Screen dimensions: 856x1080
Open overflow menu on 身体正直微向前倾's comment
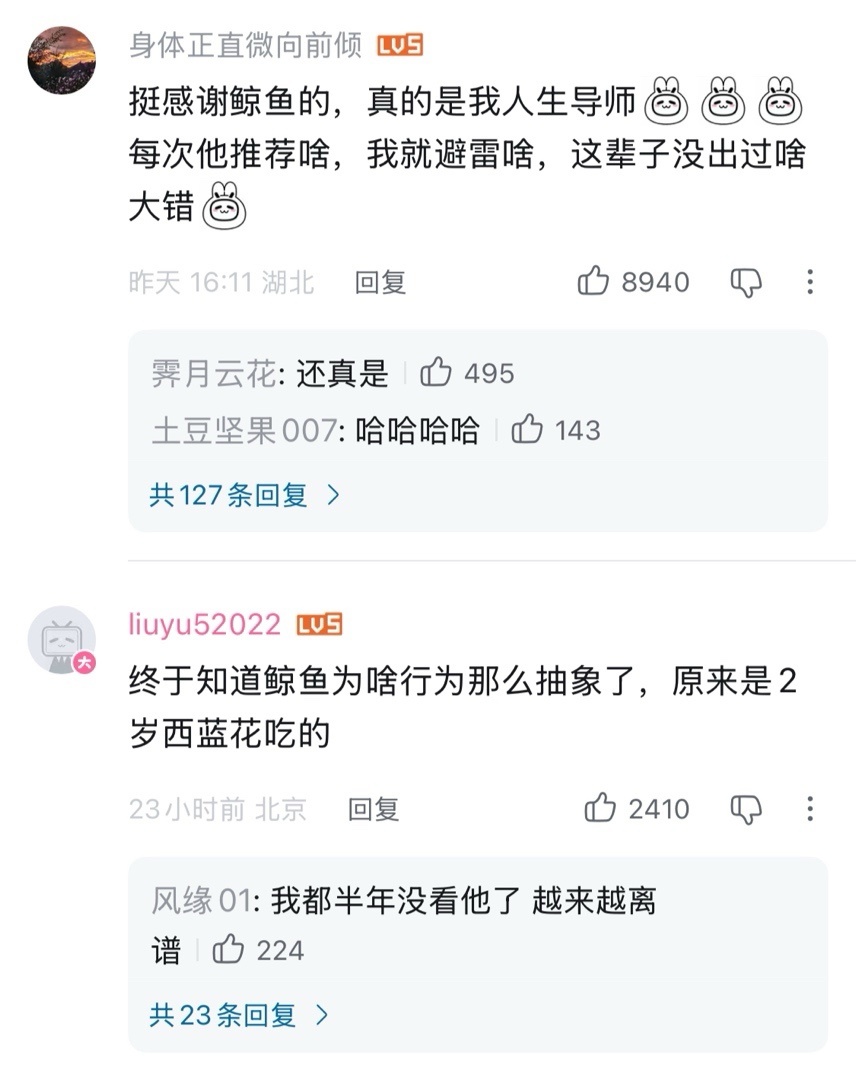(810, 282)
